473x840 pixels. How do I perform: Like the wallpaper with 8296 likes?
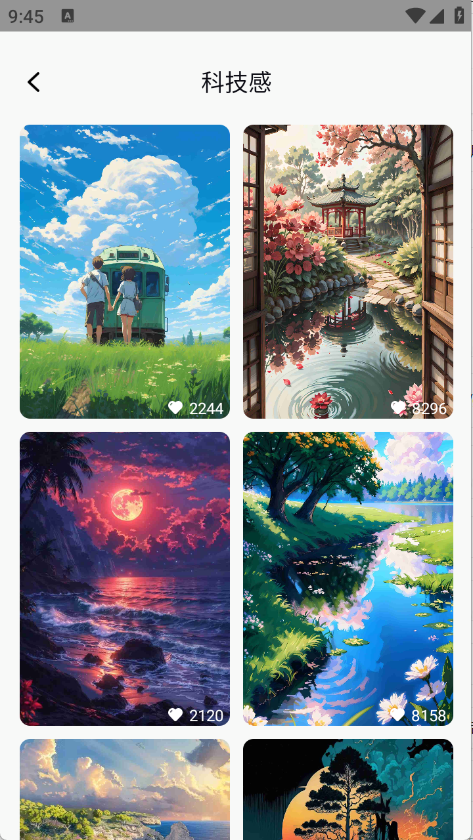coord(398,408)
